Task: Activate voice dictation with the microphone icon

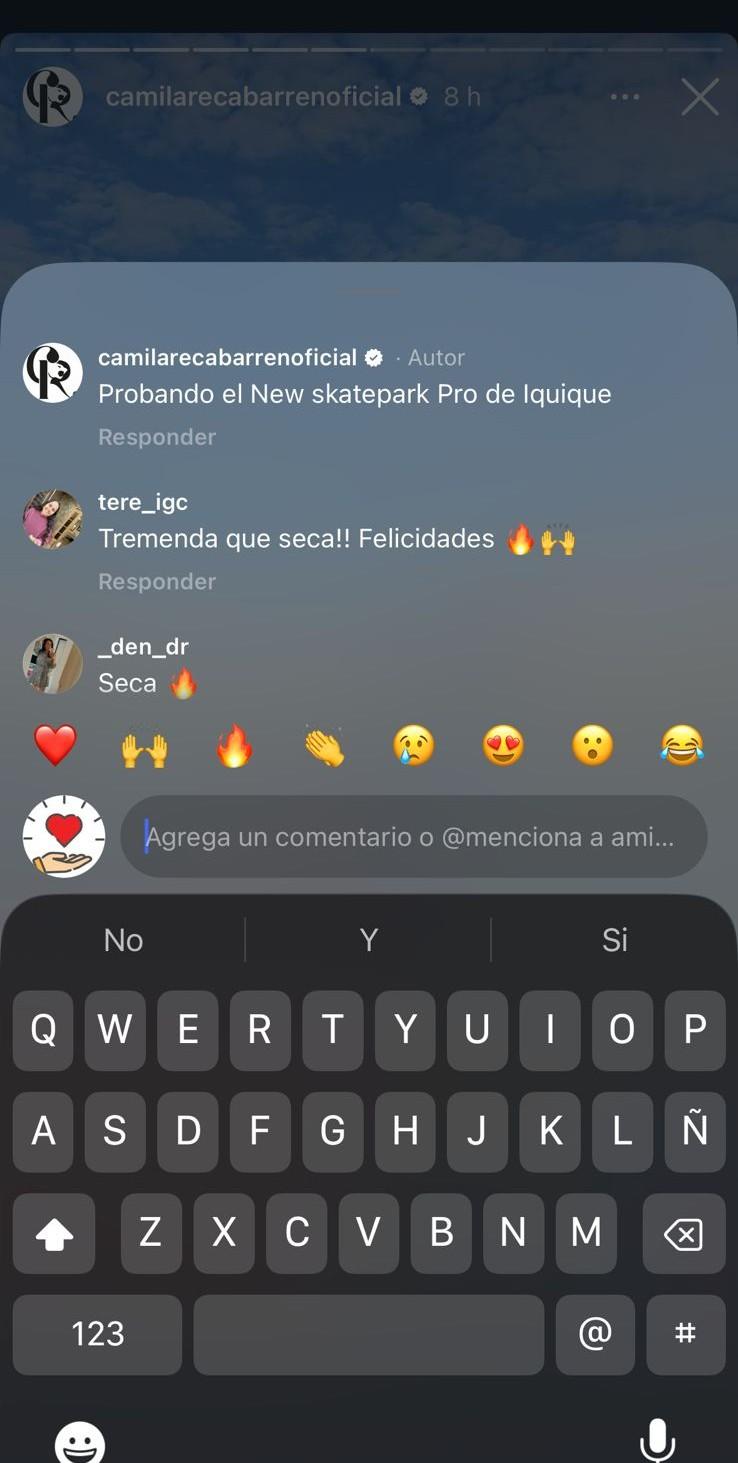Action: [657, 1441]
